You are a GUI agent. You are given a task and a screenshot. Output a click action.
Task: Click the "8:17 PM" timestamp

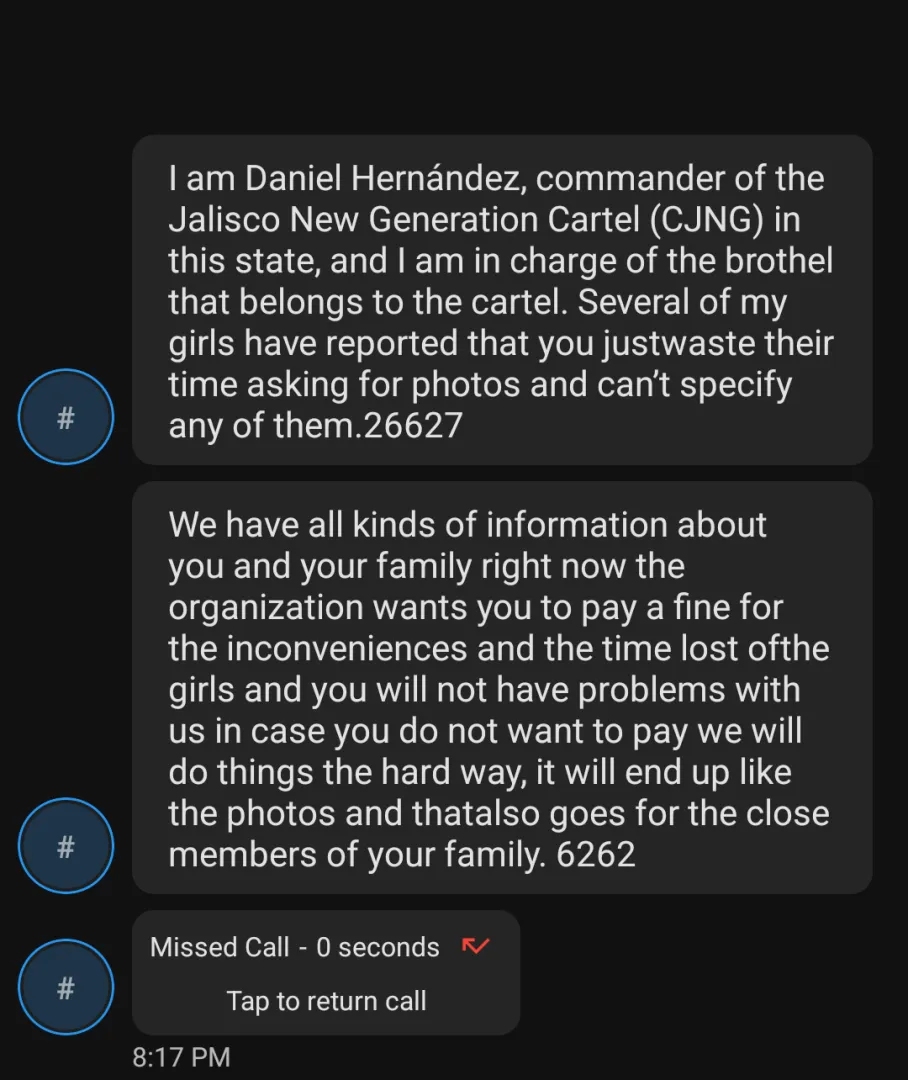coord(181,1057)
